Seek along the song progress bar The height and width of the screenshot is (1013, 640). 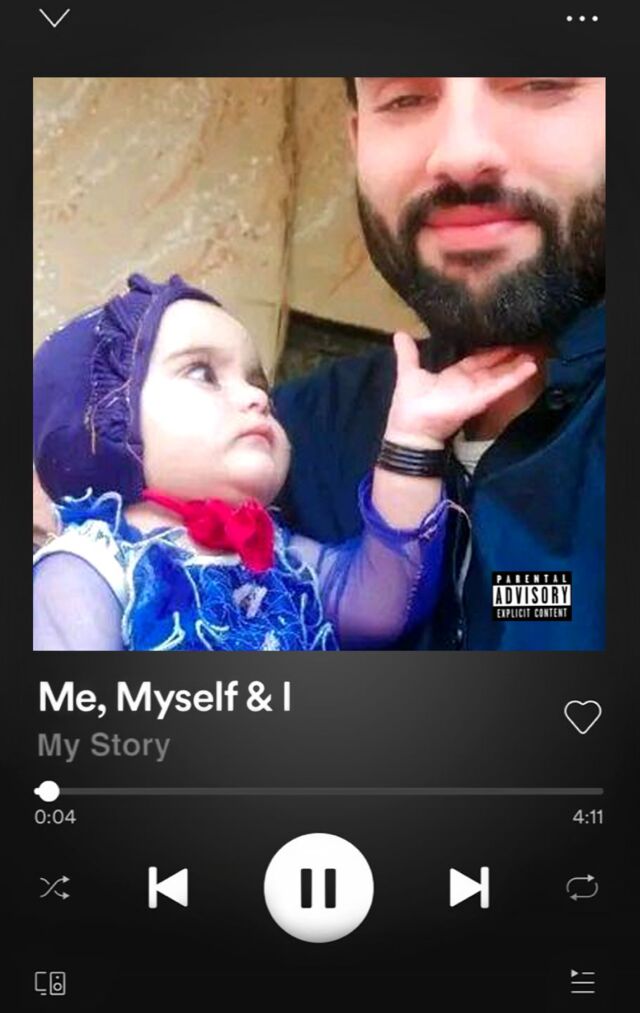point(320,791)
